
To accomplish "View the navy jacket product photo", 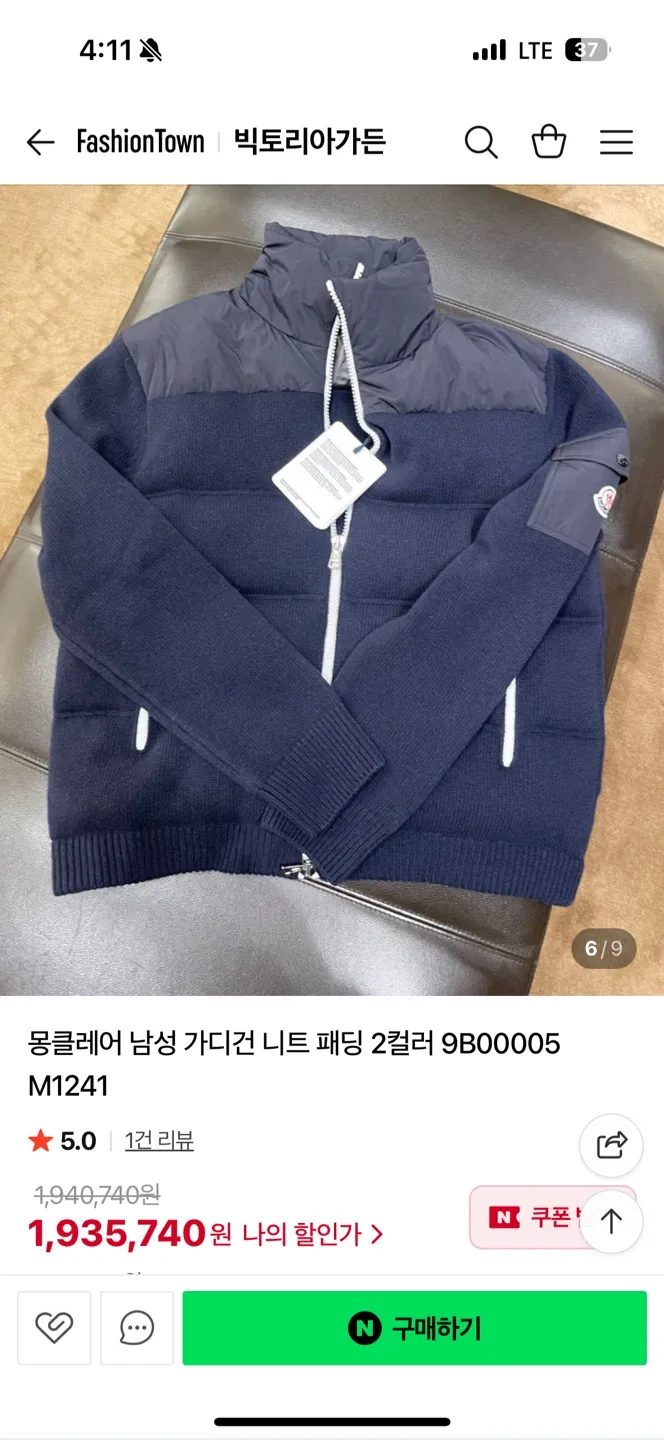I will coord(332,590).
